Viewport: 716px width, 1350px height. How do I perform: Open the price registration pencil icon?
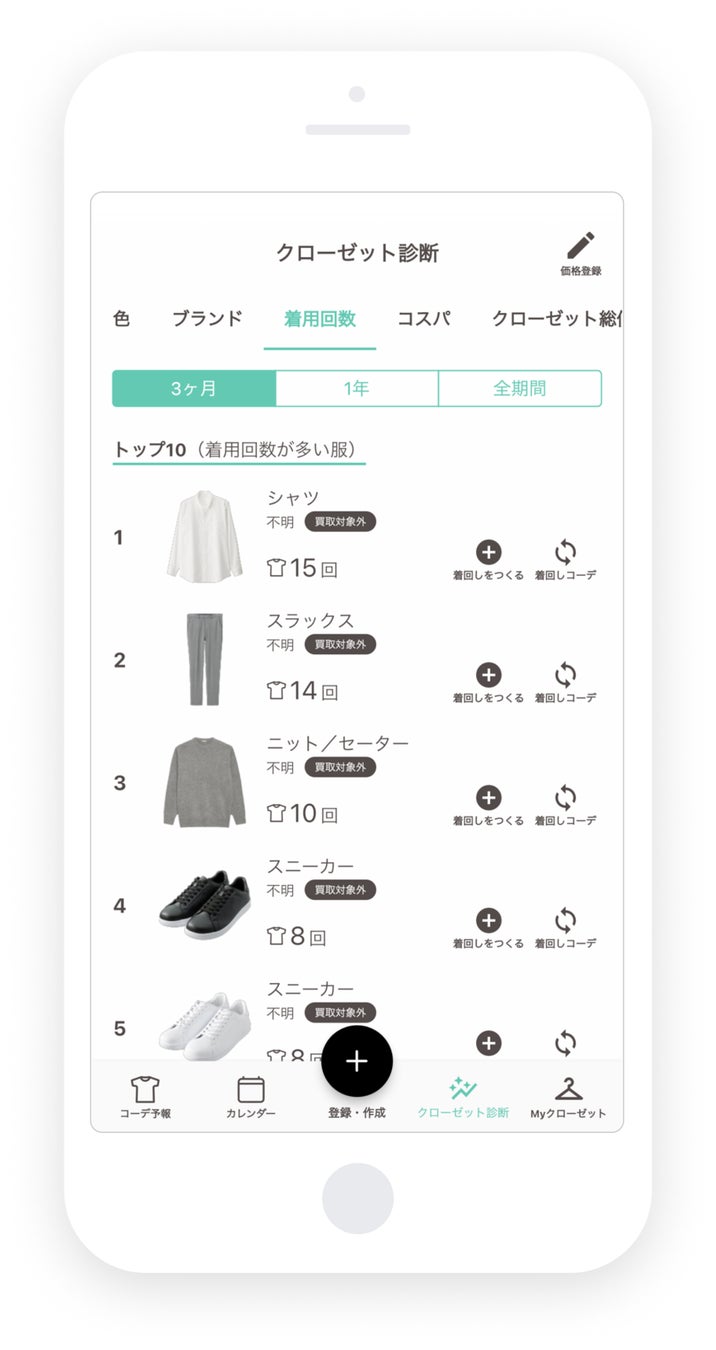coord(580,251)
